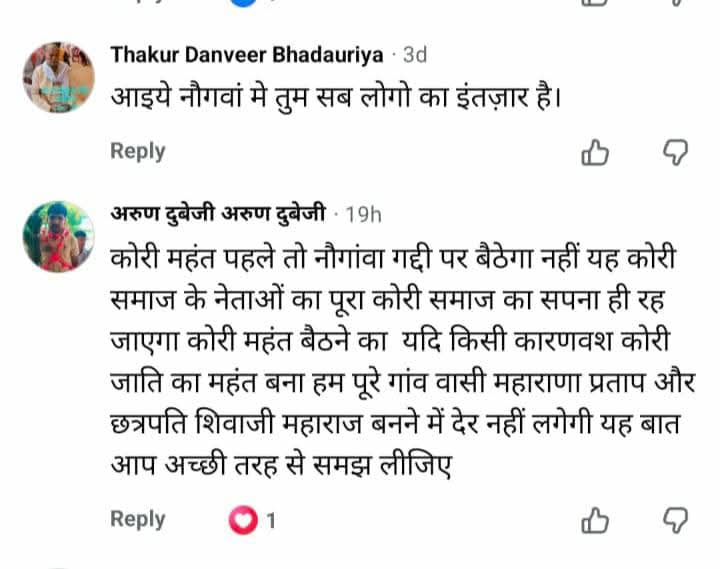This screenshot has width=720, height=569.
Task: Dislike अरुण दुबेजी's comment
Action: [677, 520]
